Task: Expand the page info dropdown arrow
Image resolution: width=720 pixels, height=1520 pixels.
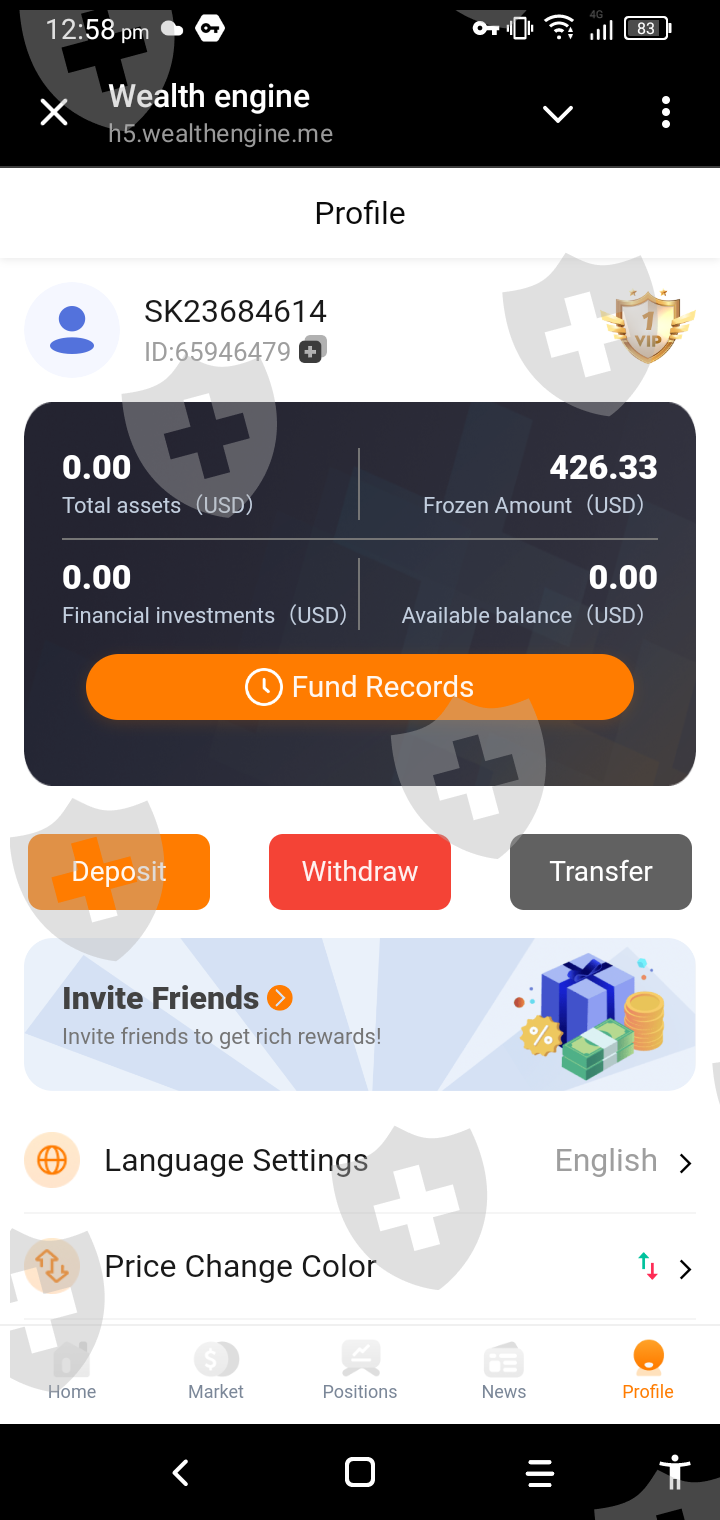Action: [558, 114]
